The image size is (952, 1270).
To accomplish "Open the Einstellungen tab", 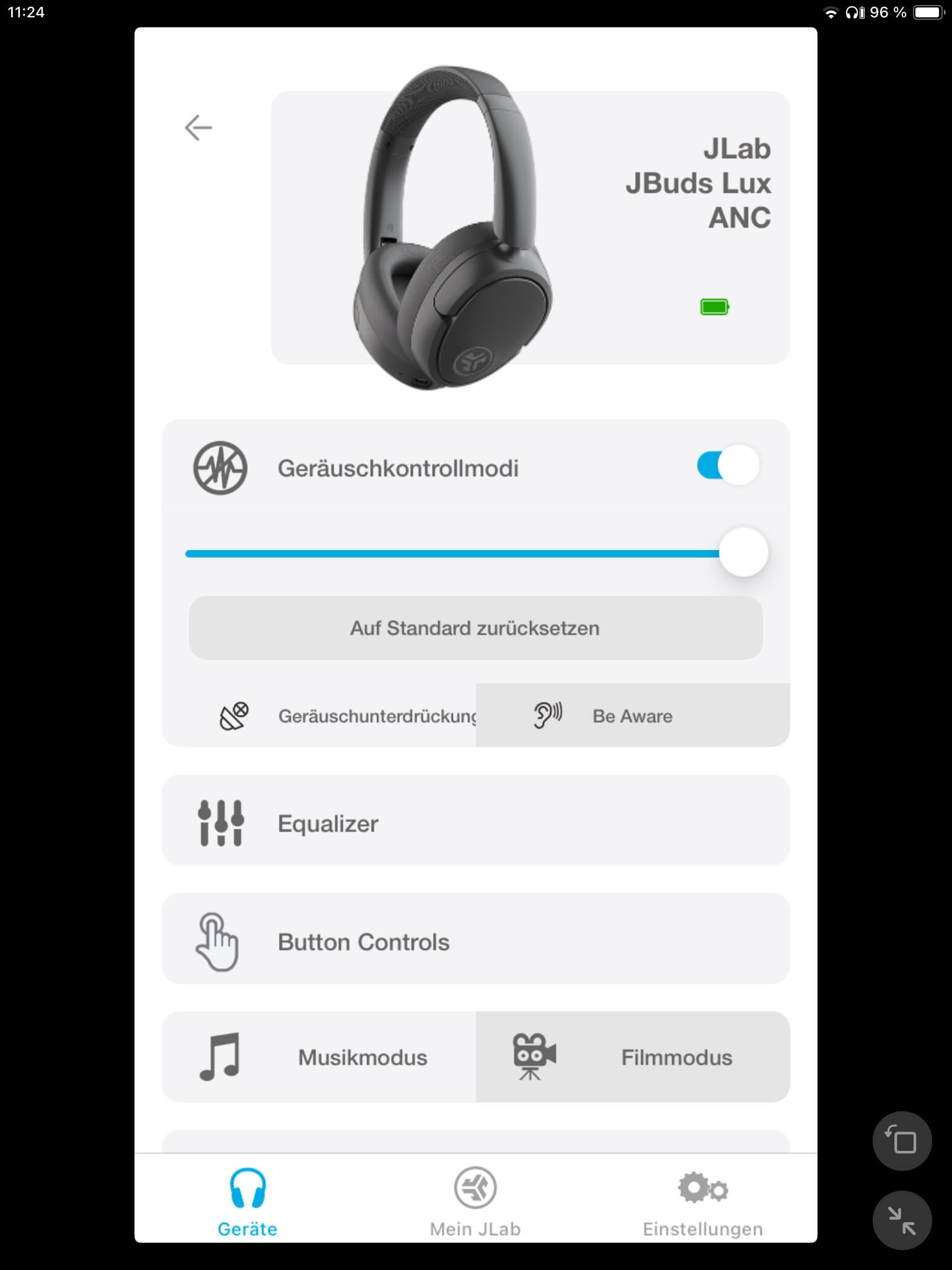I will 702,1202.
